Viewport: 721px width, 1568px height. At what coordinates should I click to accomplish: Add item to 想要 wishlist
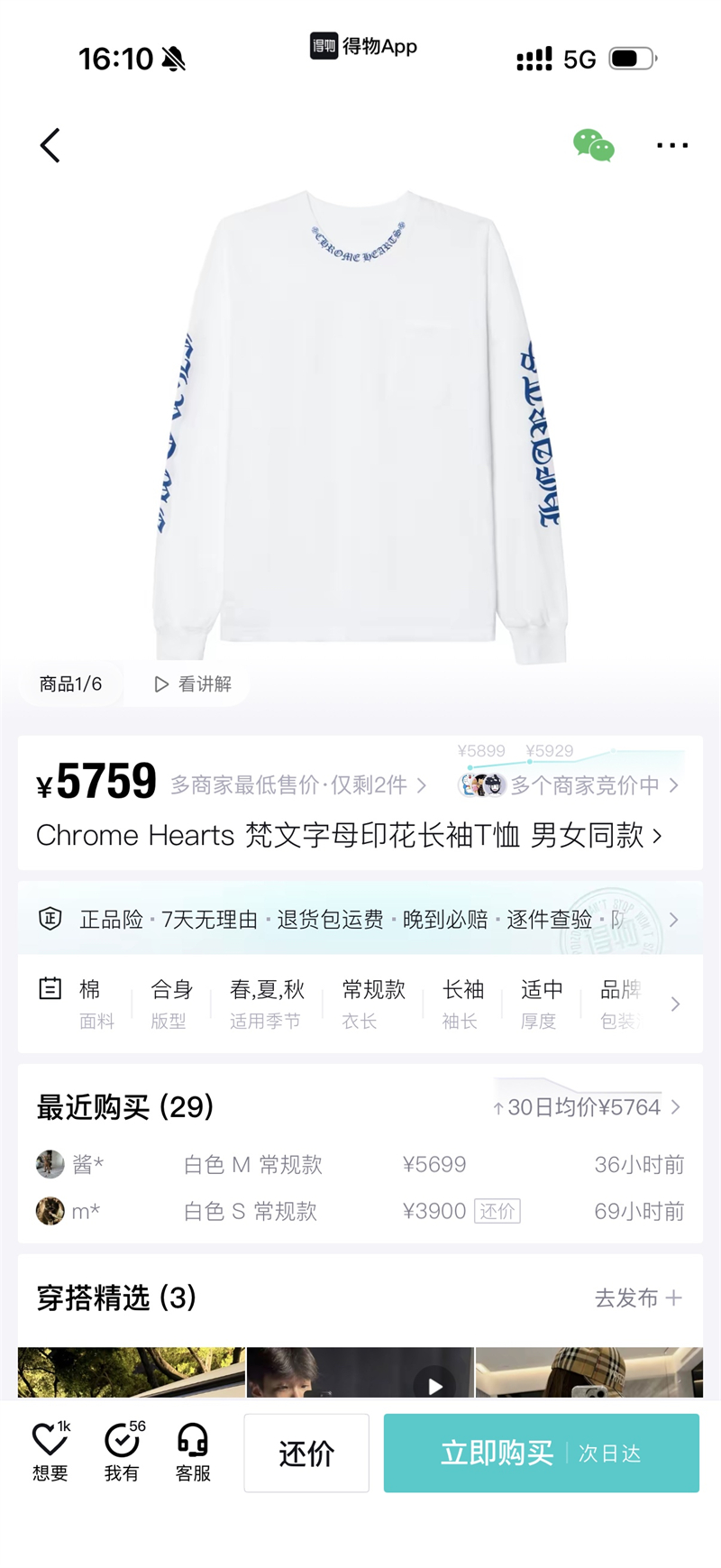tap(50, 1452)
